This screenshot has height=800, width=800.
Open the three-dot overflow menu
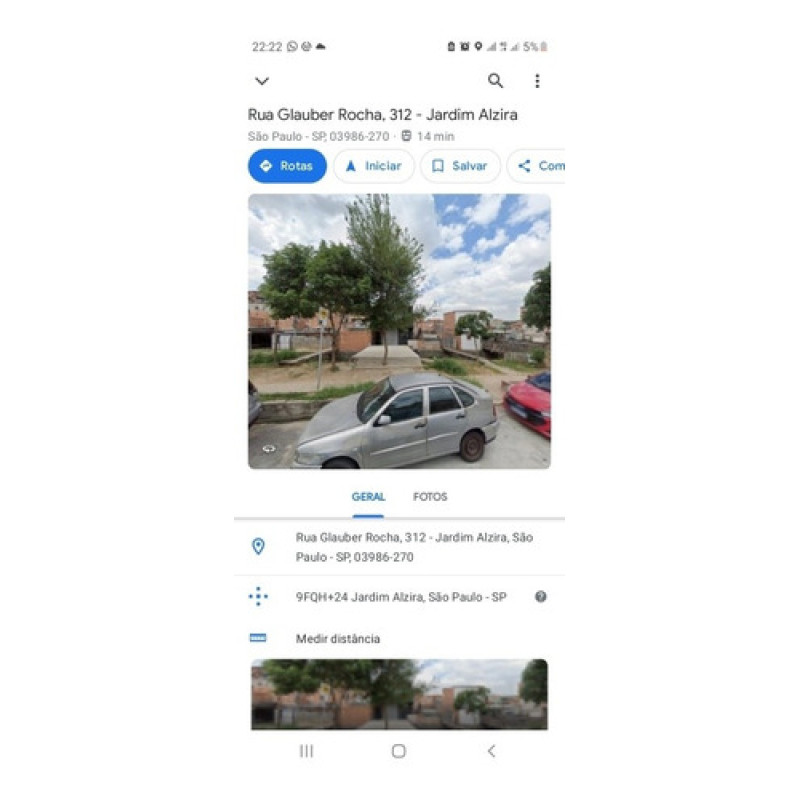pos(537,81)
